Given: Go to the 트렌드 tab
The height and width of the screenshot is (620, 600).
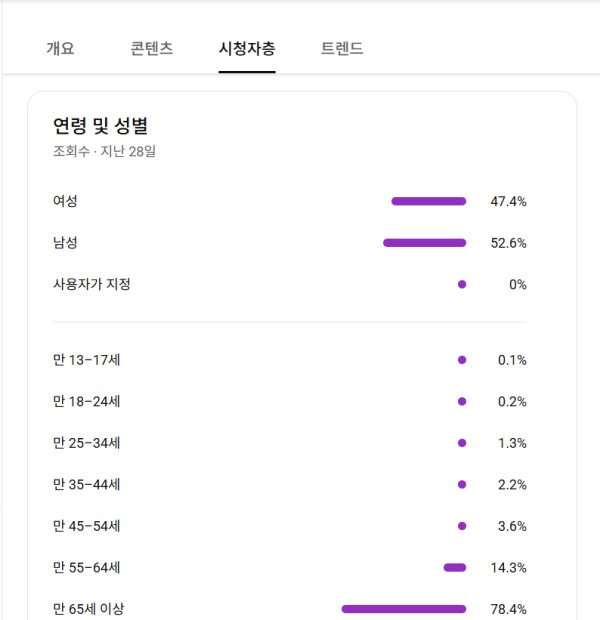Looking at the screenshot, I should point(342,48).
